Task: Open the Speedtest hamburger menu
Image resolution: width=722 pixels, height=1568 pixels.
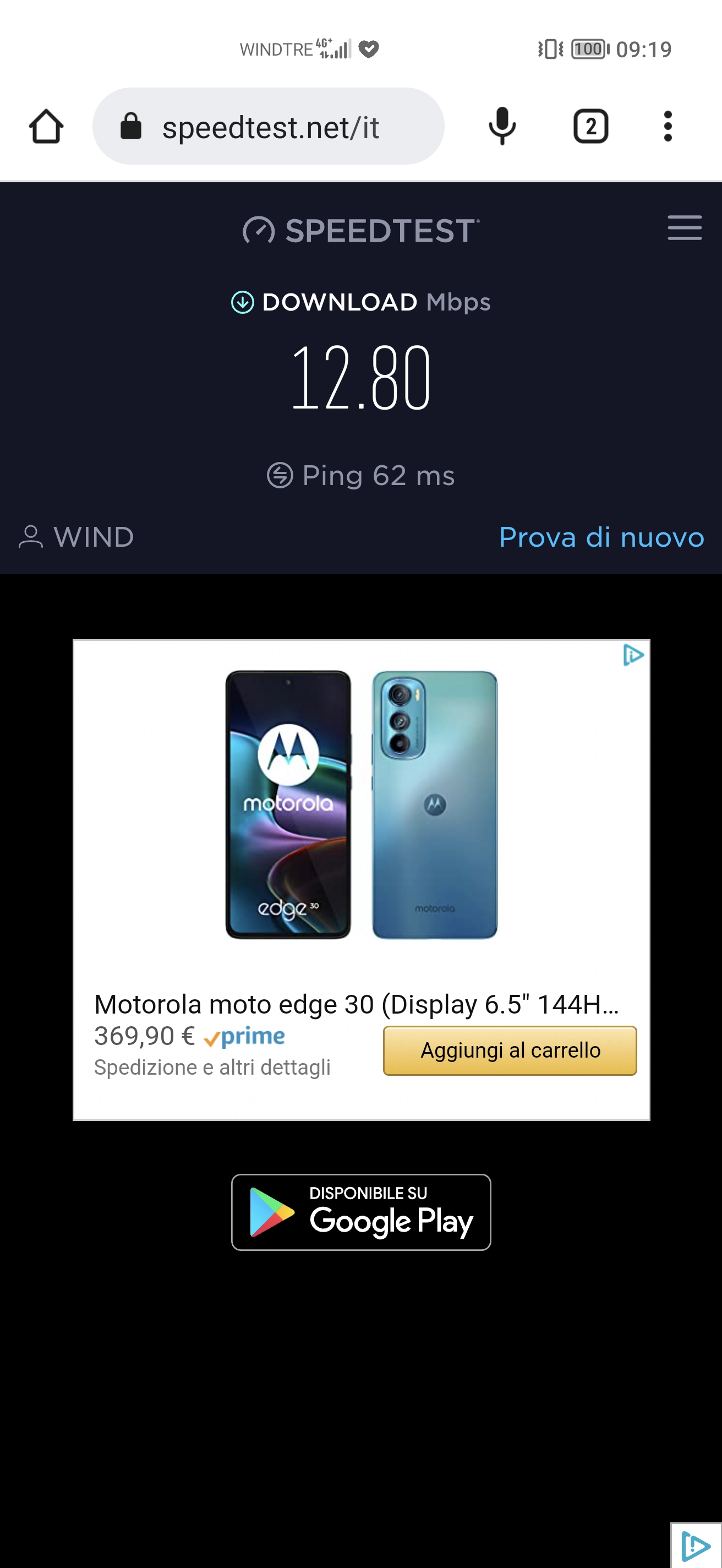Action: [684, 227]
